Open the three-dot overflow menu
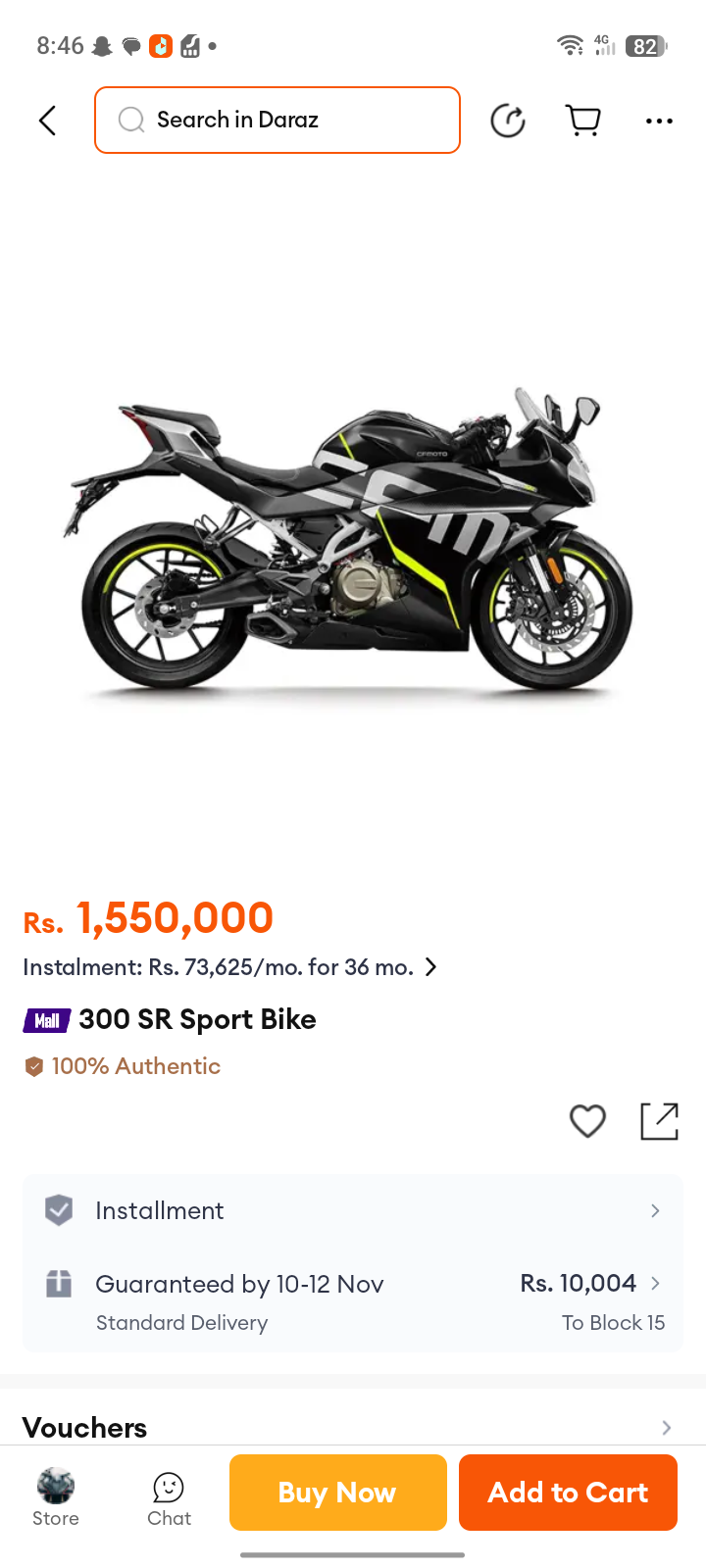Viewport: 706px width, 1568px height. point(659,121)
